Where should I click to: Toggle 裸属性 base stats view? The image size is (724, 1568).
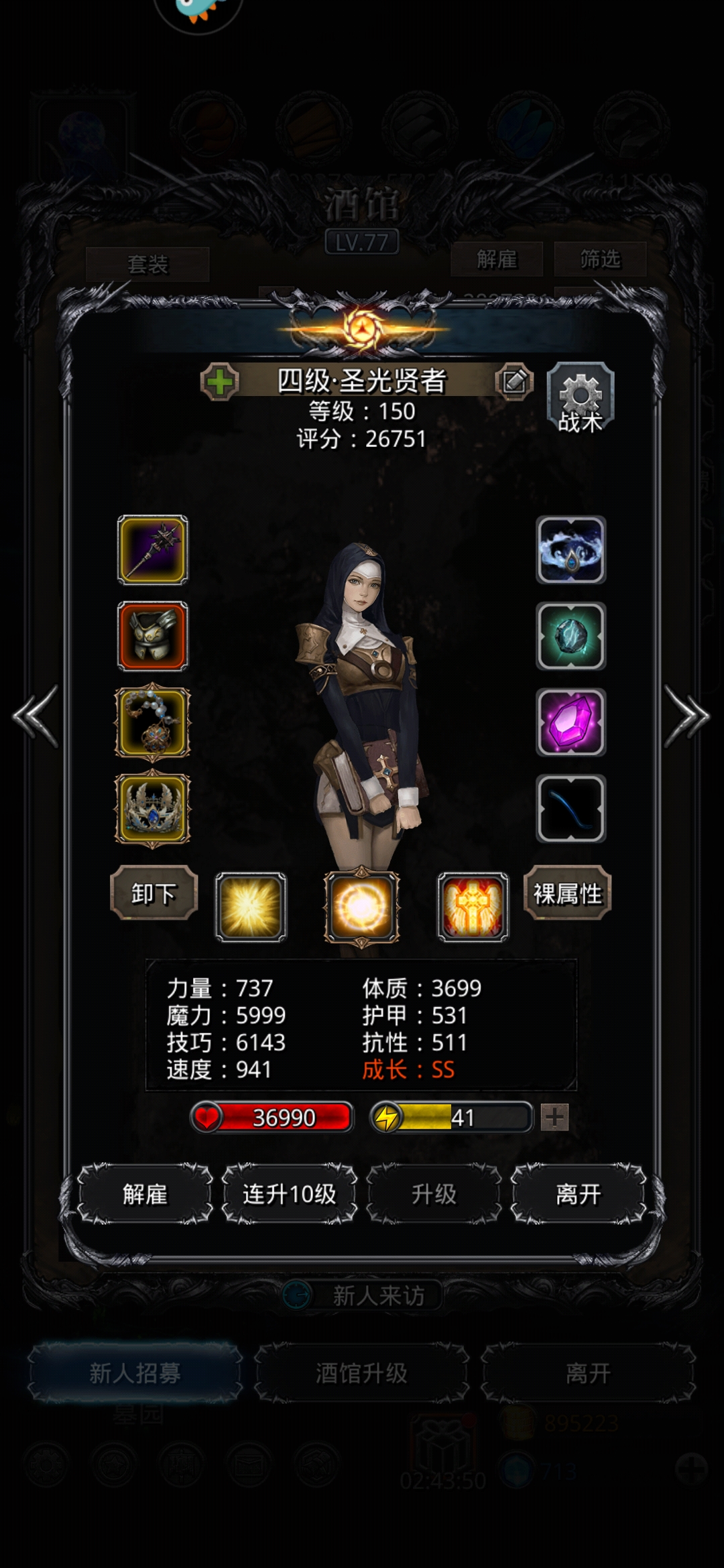point(567,893)
